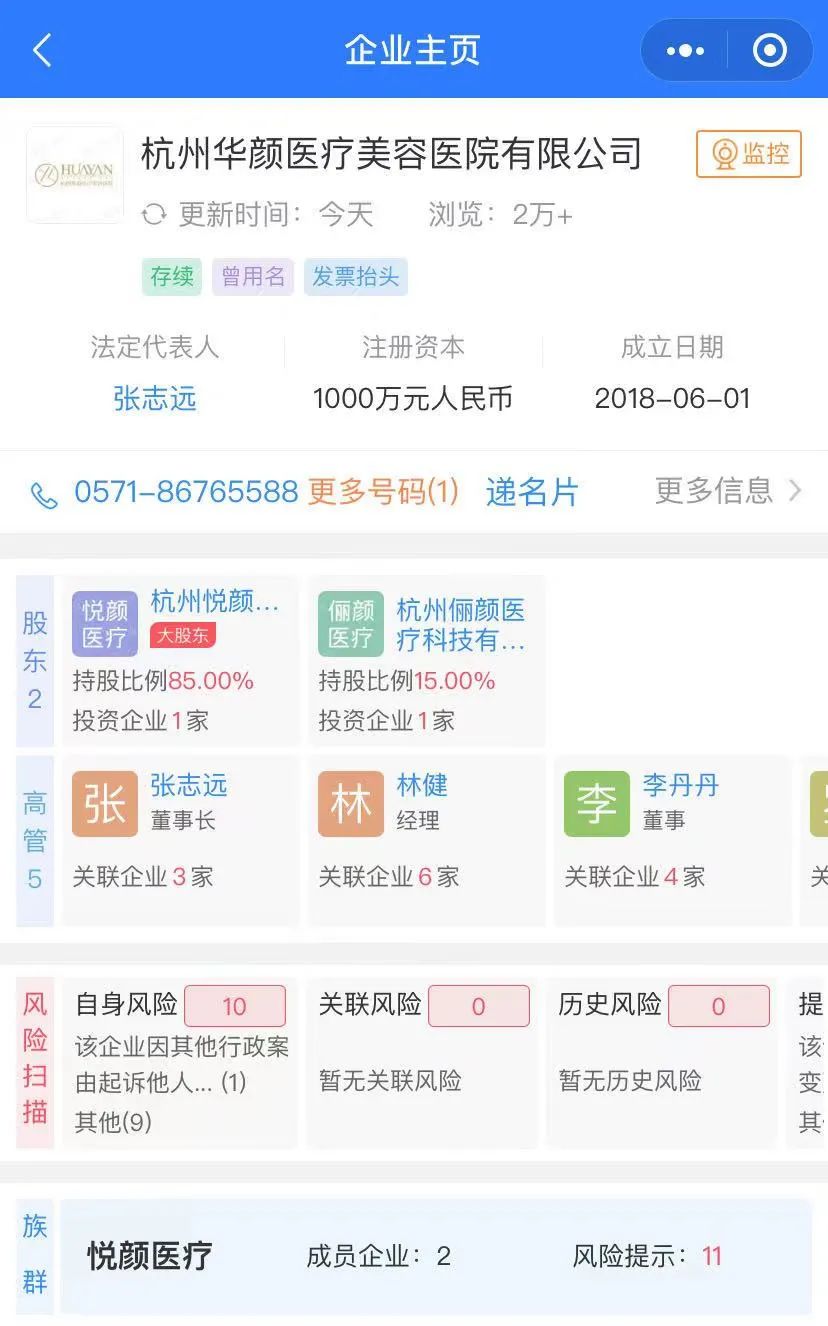View executive 张志远 董事长 card
The image size is (828, 1326).
[x=181, y=840]
